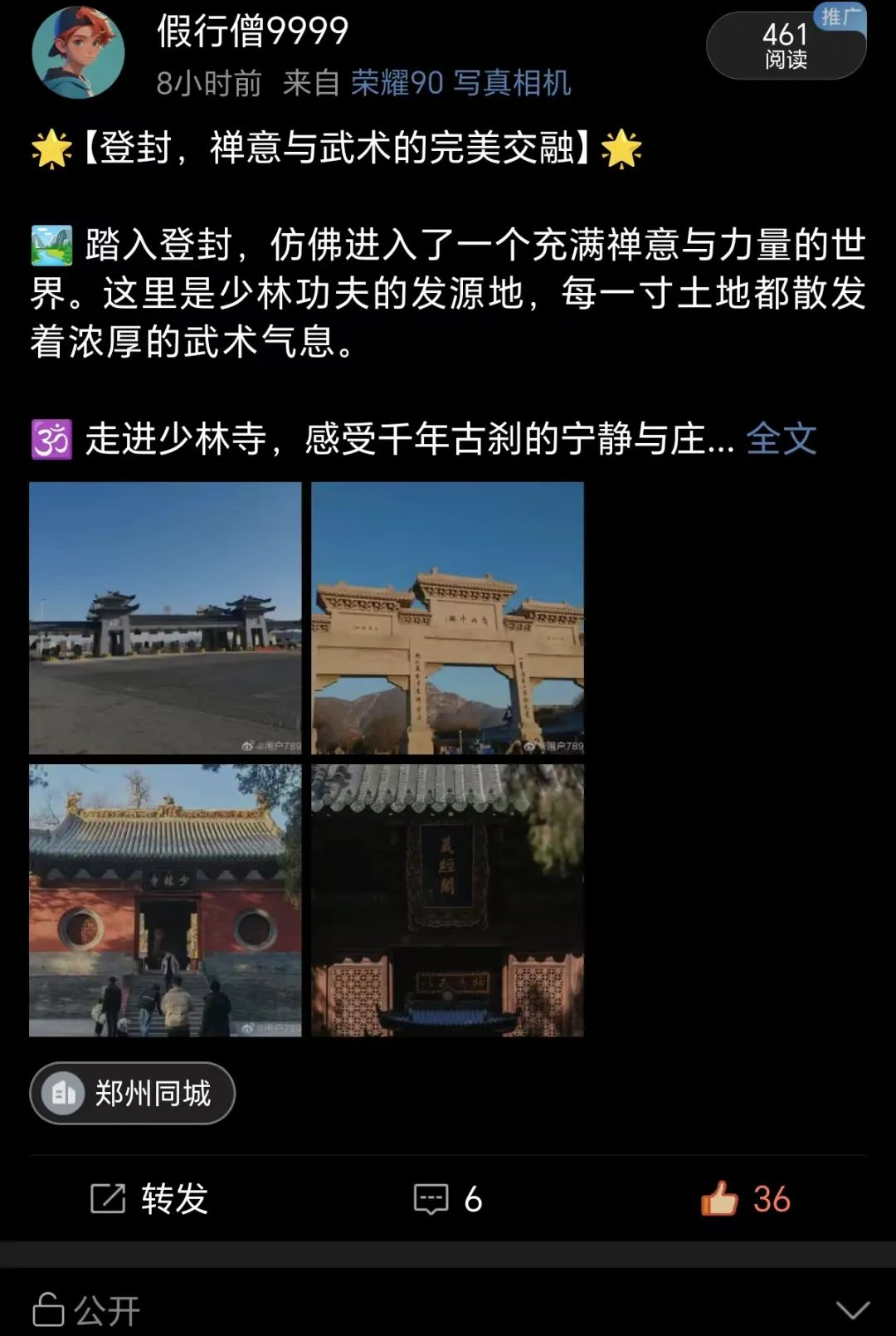Open the 6 comments
This screenshot has height=1336, width=896.
coord(448,1199)
